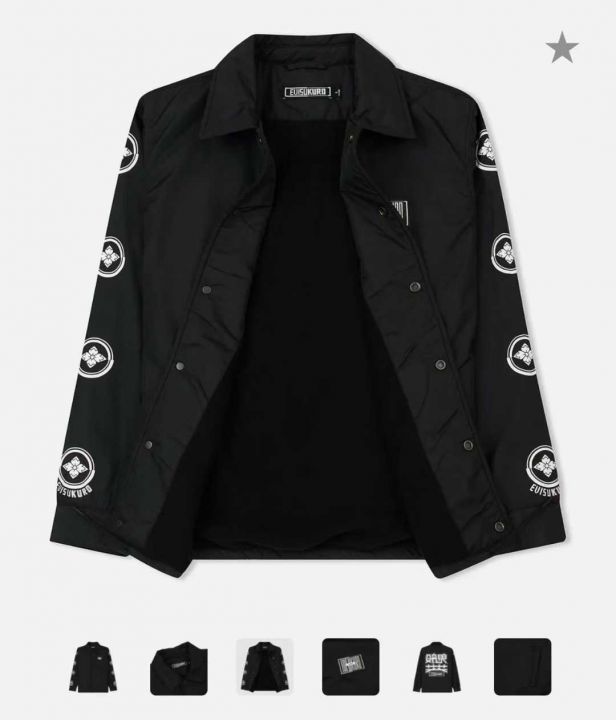Open the last thumbnail, black fabric detail
This screenshot has width=616, height=720.
click(x=523, y=668)
